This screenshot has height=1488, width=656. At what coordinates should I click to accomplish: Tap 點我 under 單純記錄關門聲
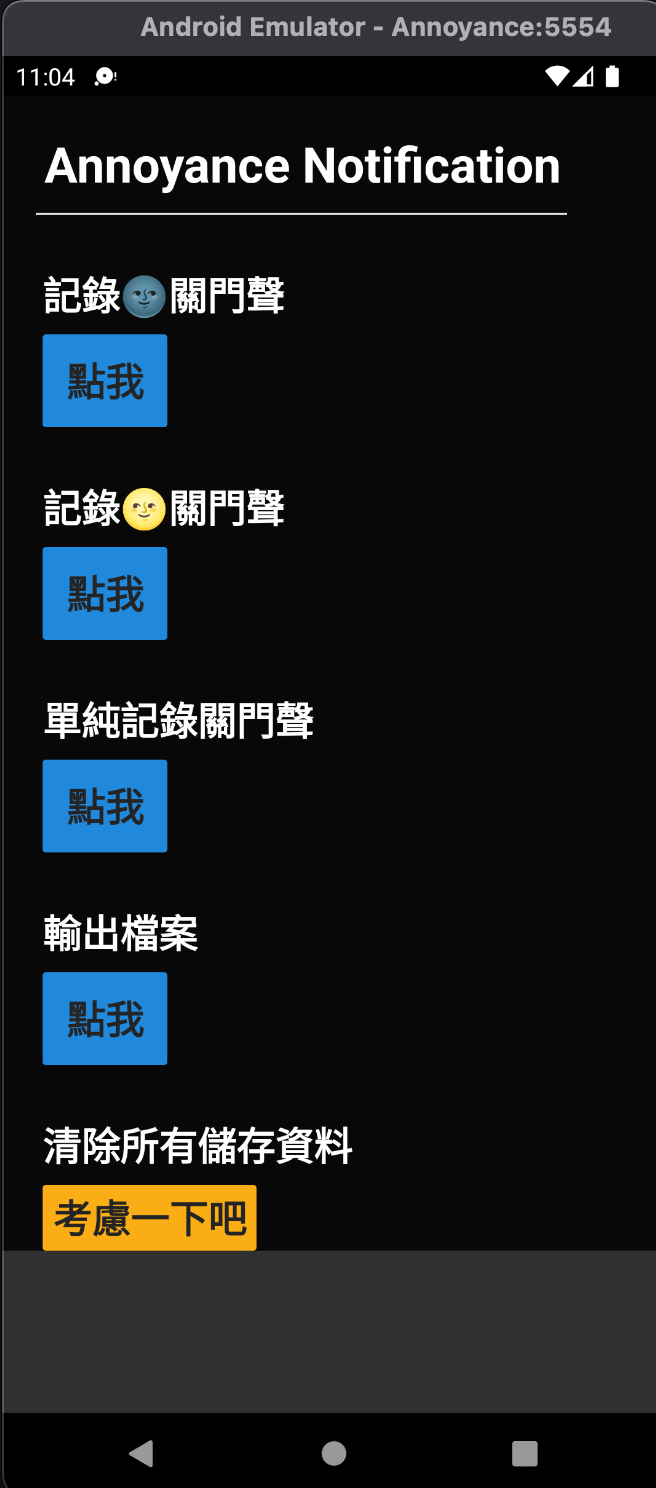[x=105, y=806]
